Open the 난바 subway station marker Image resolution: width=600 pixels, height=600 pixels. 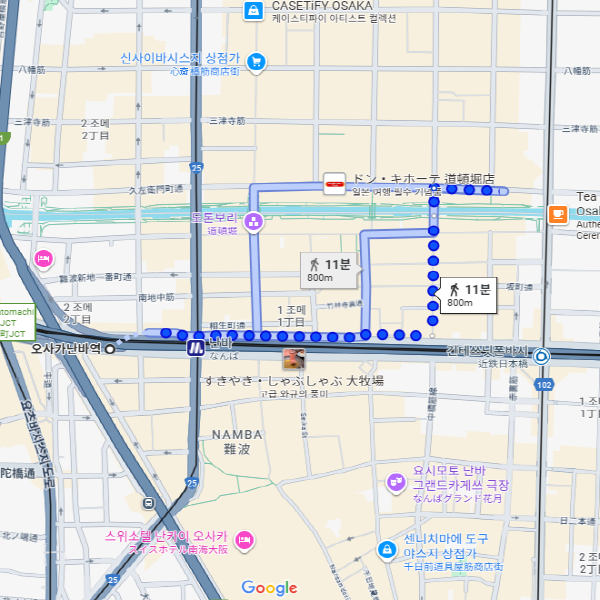tap(194, 349)
